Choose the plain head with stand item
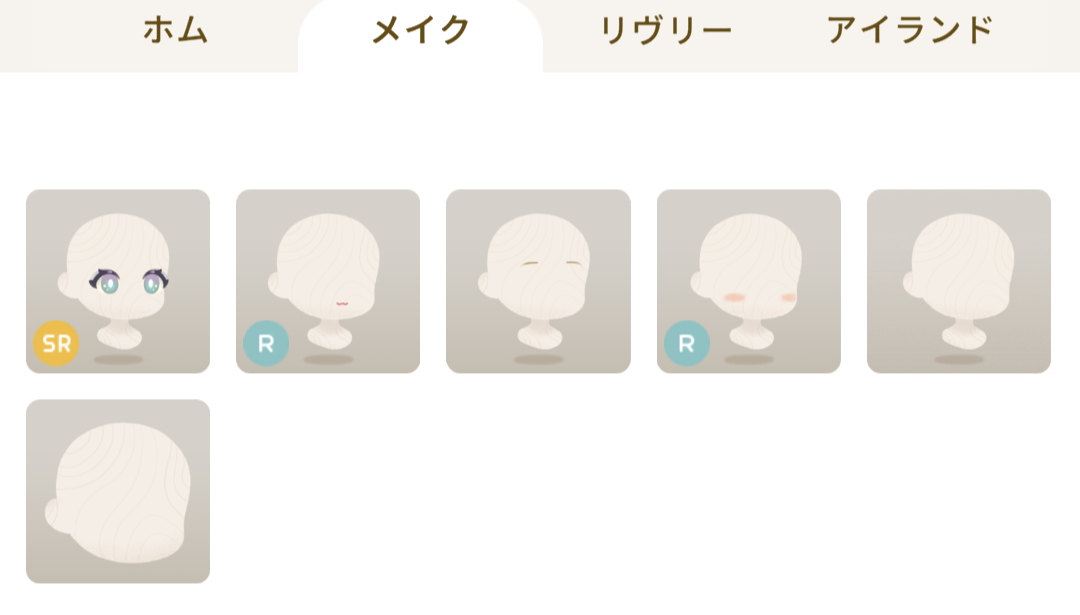Viewport: 1080px width, 615px height. click(958, 281)
